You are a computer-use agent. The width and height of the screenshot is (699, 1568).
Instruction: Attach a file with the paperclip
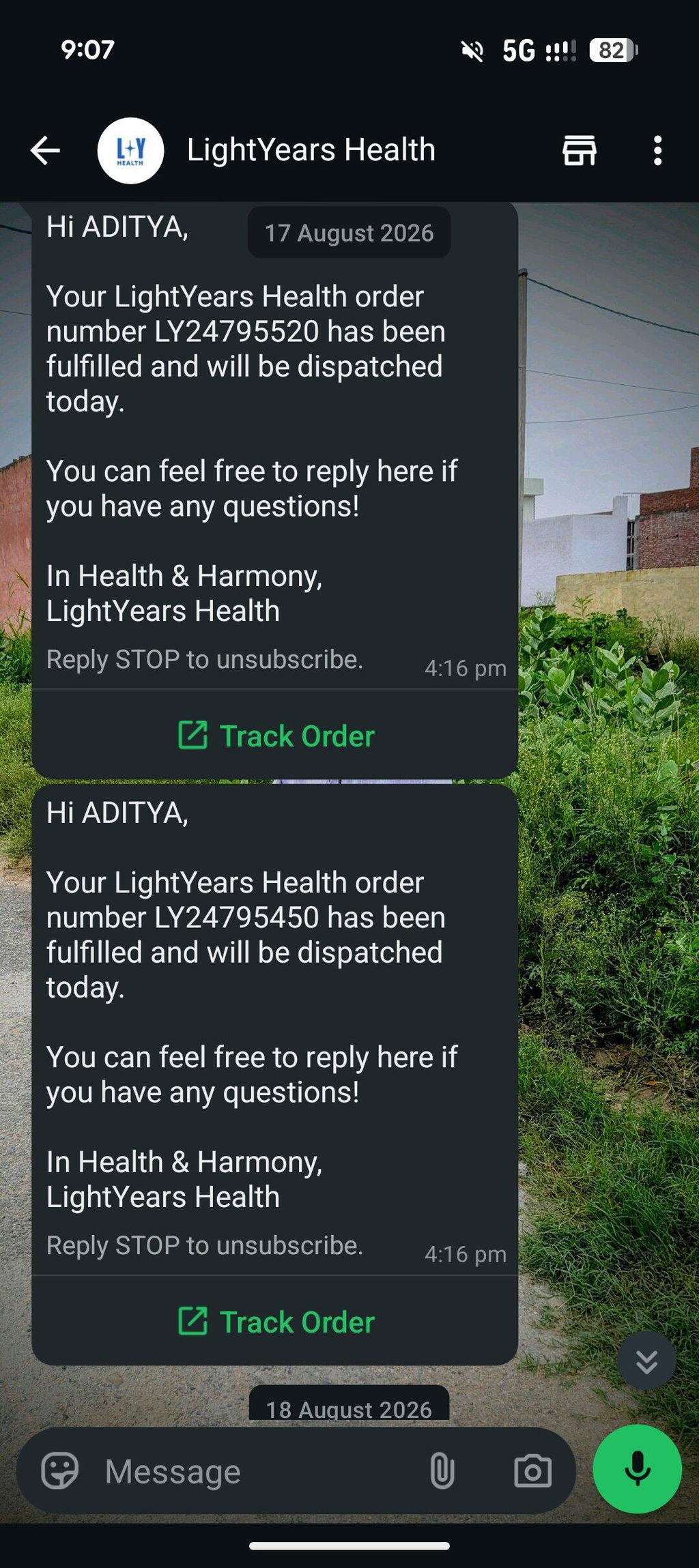pos(442,1470)
